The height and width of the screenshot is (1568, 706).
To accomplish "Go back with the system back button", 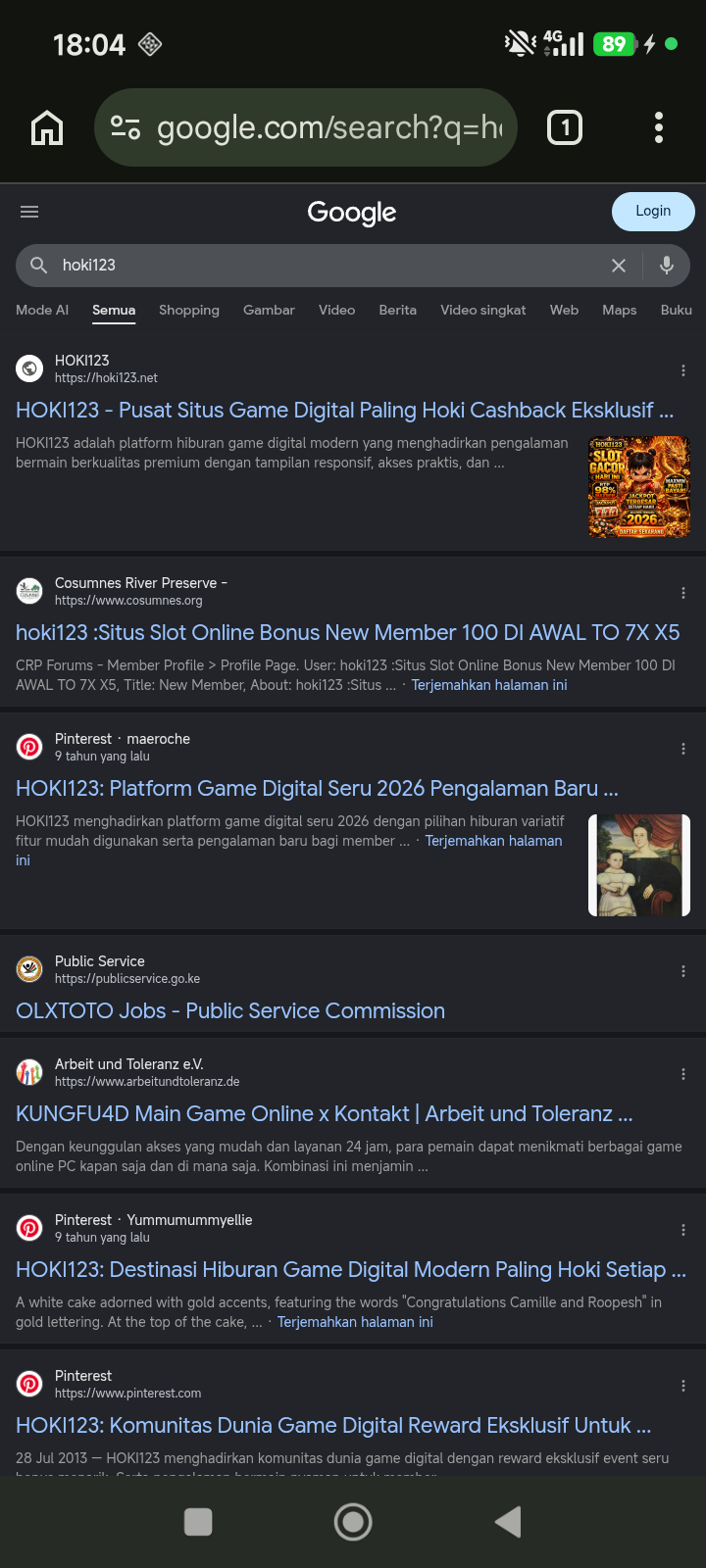I will pyautogui.click(x=508, y=1522).
